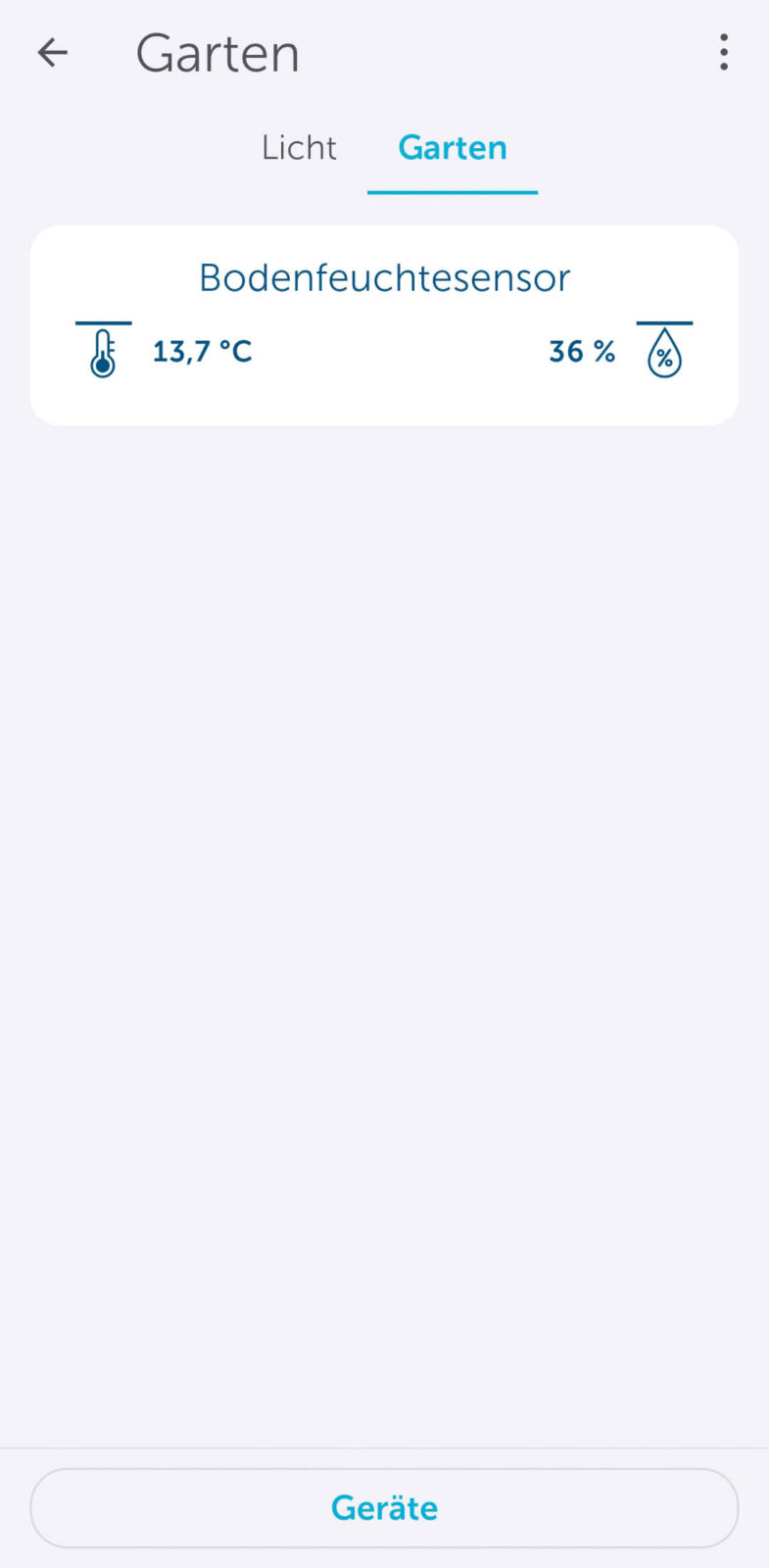Go back using the arrow icon
The width and height of the screenshot is (769, 1568).
point(53,53)
